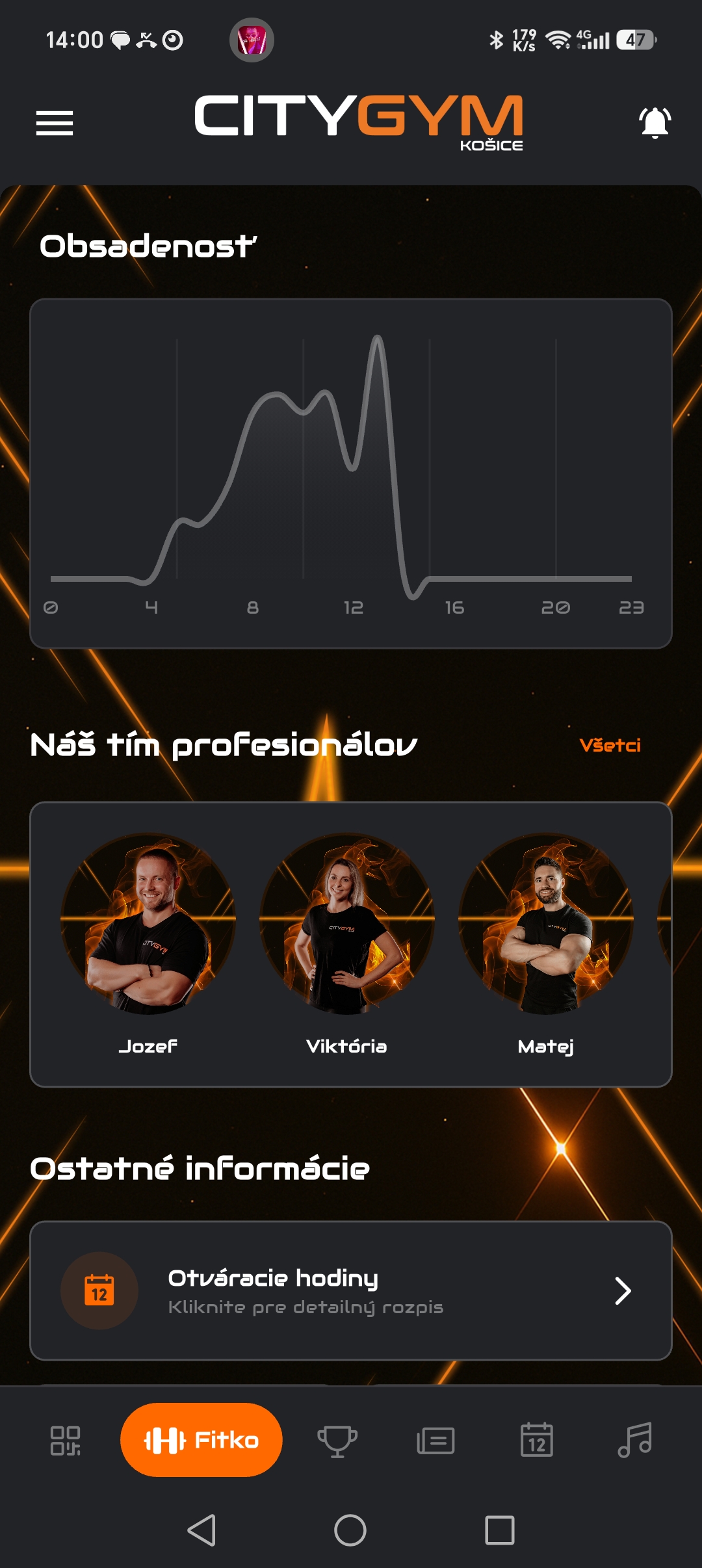This screenshot has height=1568, width=702.
Task: Switch to the QR code tab
Action: click(66, 1441)
